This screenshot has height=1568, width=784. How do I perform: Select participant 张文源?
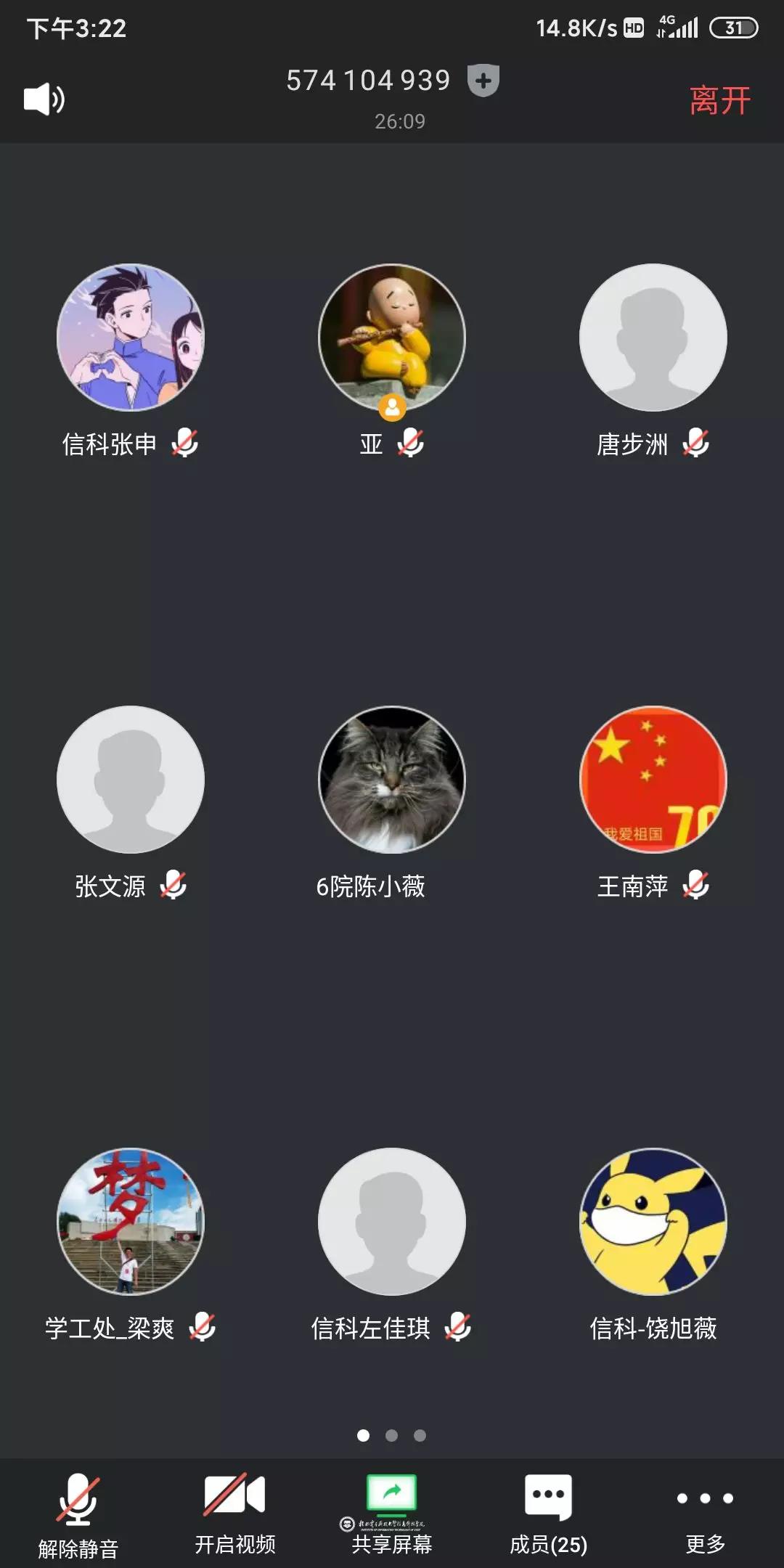tap(131, 780)
